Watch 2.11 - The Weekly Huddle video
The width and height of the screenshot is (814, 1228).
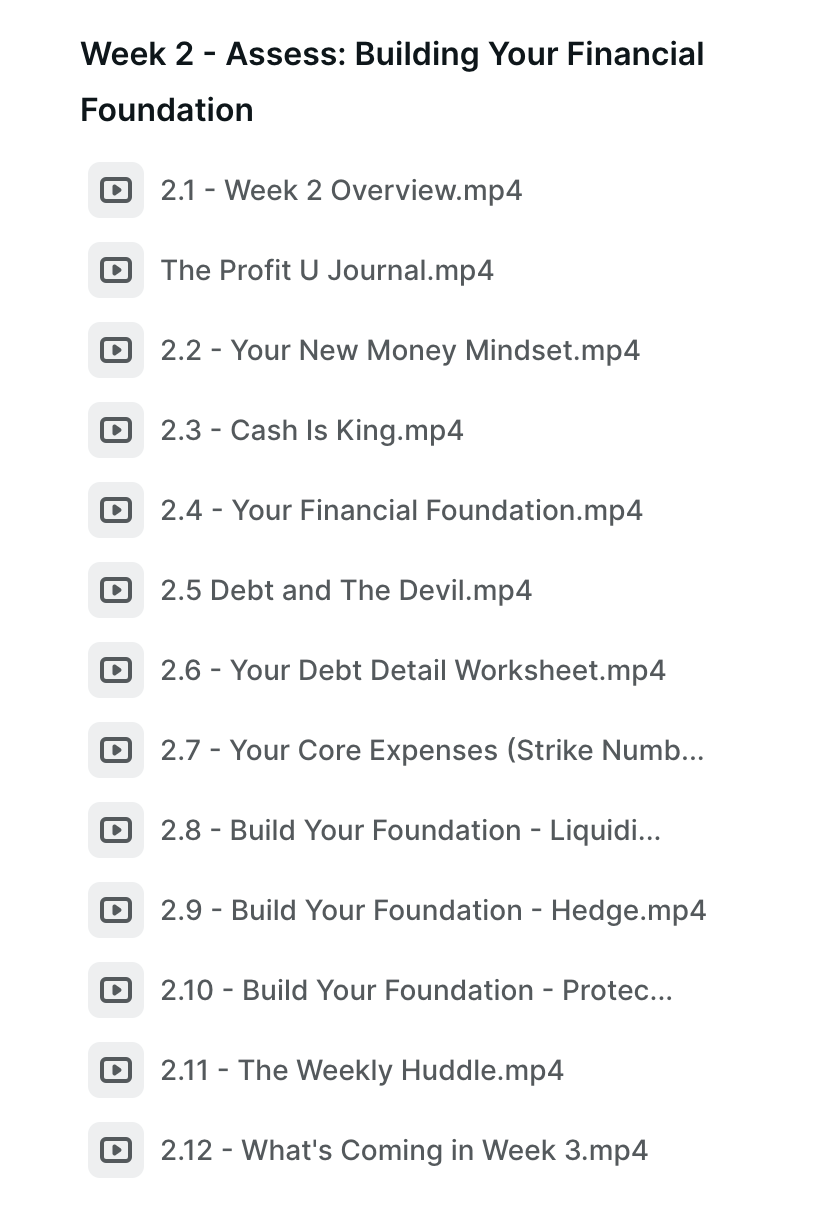pos(362,1070)
